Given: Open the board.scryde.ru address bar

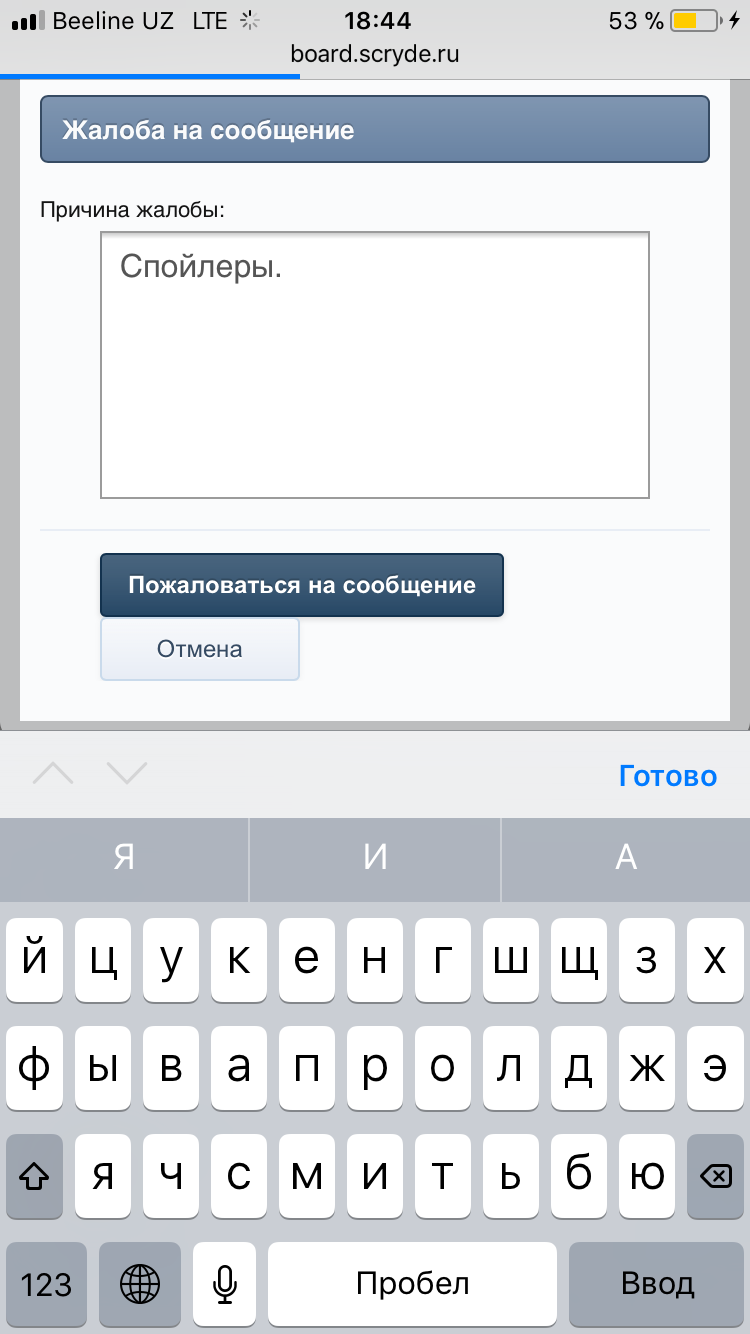Looking at the screenshot, I should (x=375, y=54).
